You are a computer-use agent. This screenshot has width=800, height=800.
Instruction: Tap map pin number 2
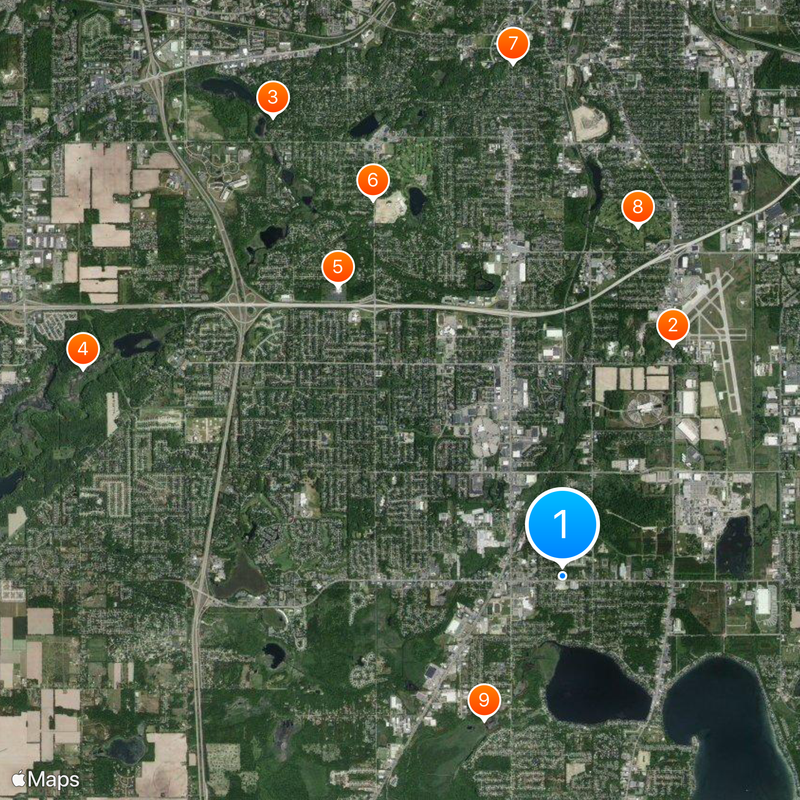tap(672, 324)
